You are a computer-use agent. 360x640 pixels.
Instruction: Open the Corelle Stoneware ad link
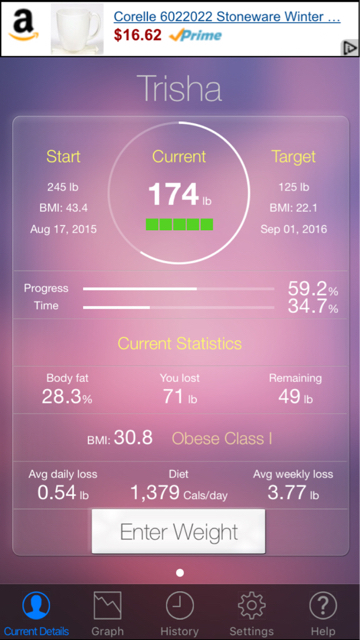(x=227, y=17)
